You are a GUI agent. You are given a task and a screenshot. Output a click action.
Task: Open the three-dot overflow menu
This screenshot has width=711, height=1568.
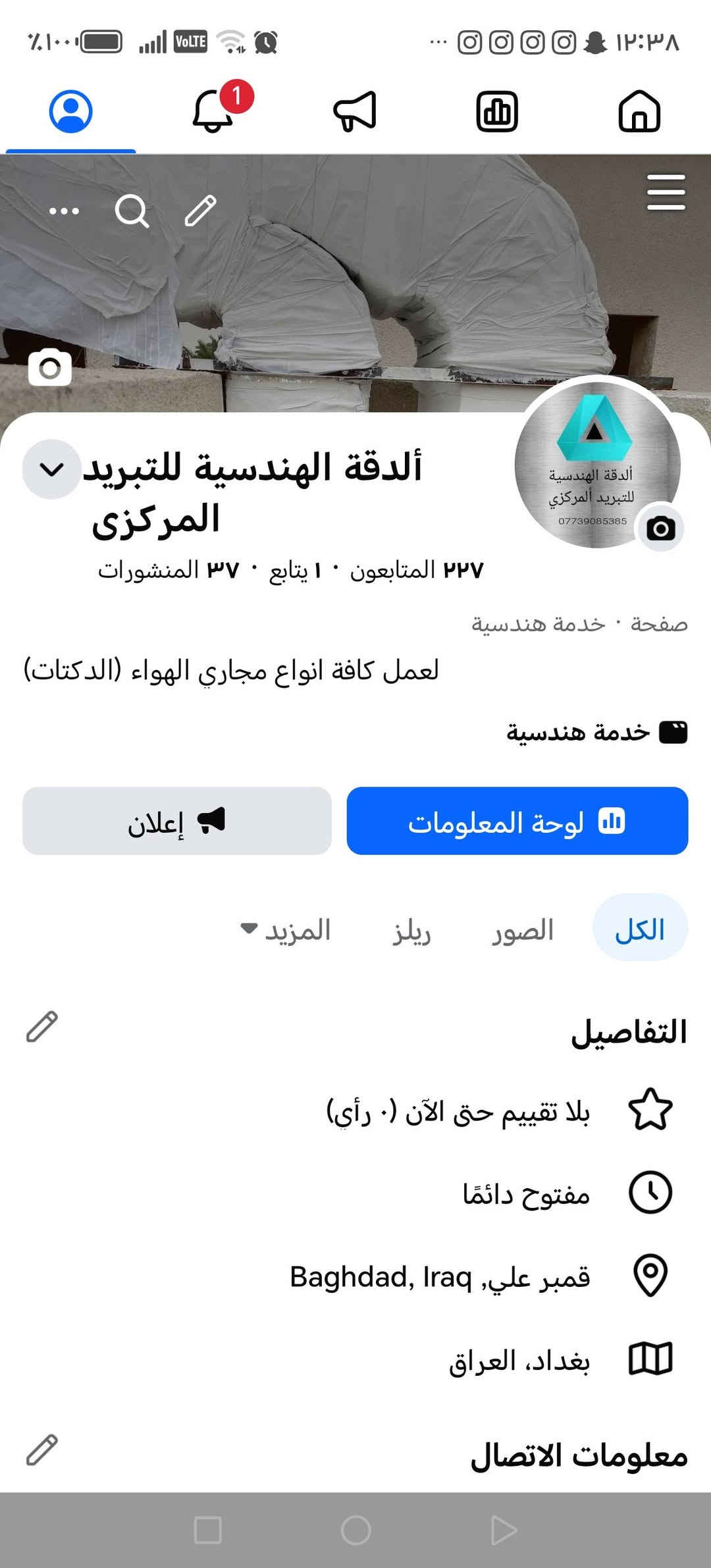pos(65,211)
